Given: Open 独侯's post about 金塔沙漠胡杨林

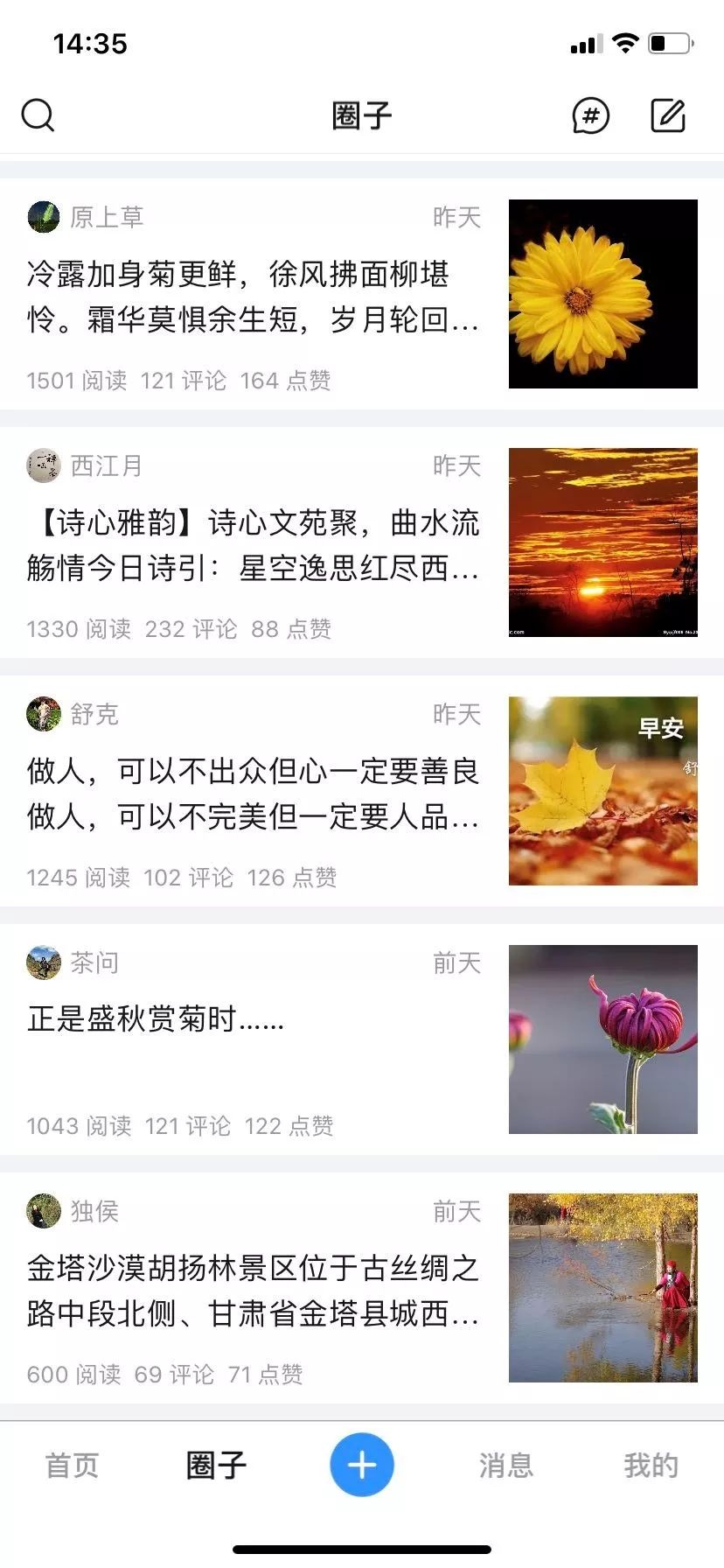Looking at the screenshot, I should pos(254,1291).
